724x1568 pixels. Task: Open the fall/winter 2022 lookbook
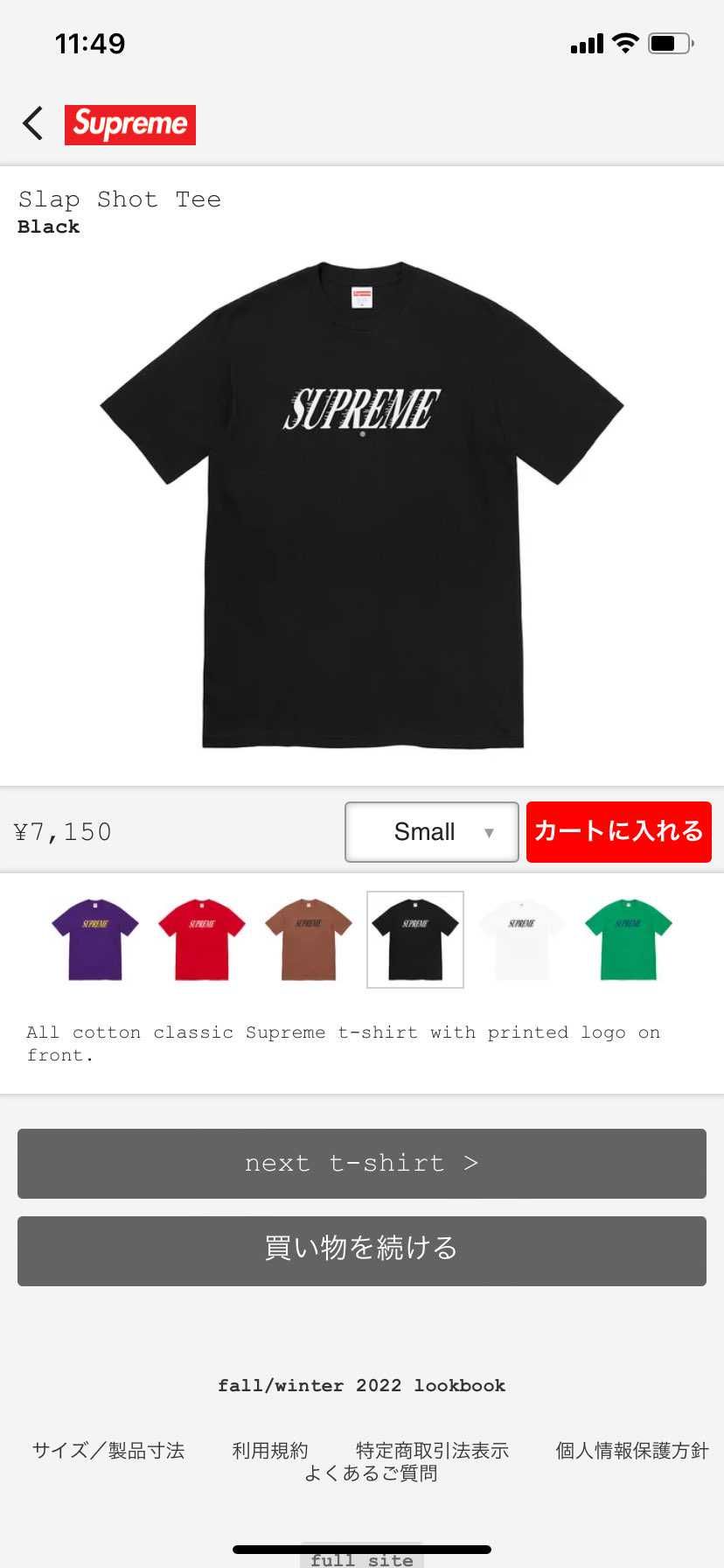click(362, 1385)
